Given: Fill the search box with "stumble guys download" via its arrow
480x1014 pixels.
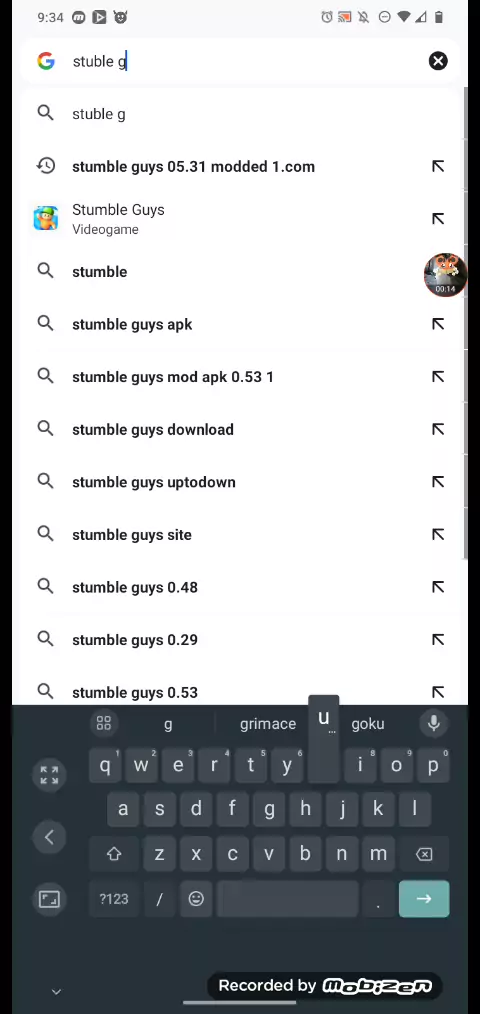Looking at the screenshot, I should [438, 429].
